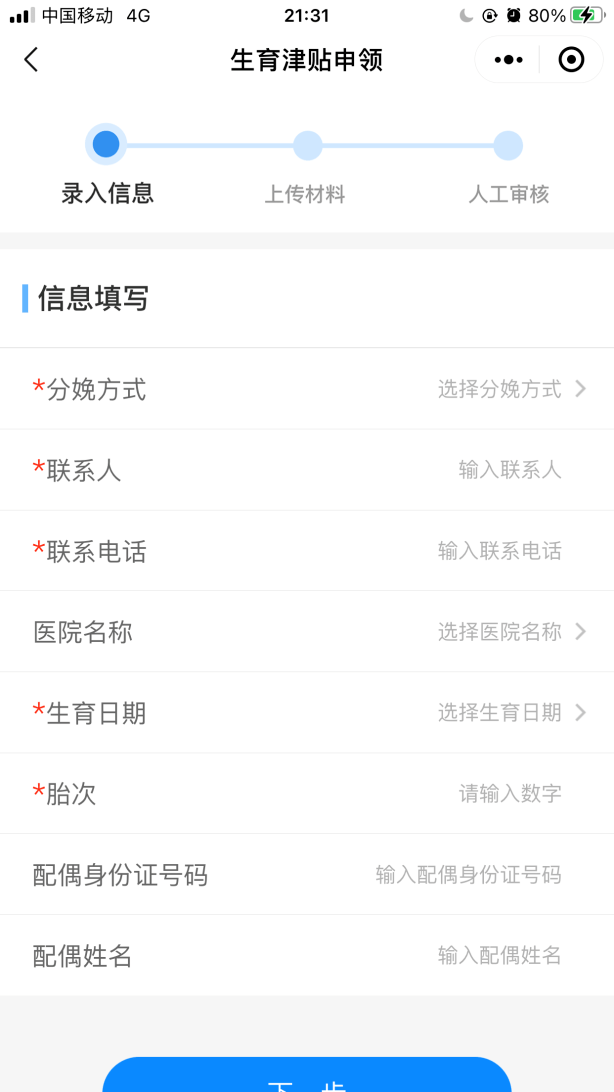Close the mini-program with the circle icon
This screenshot has height=1092, width=614.
coord(571,60)
